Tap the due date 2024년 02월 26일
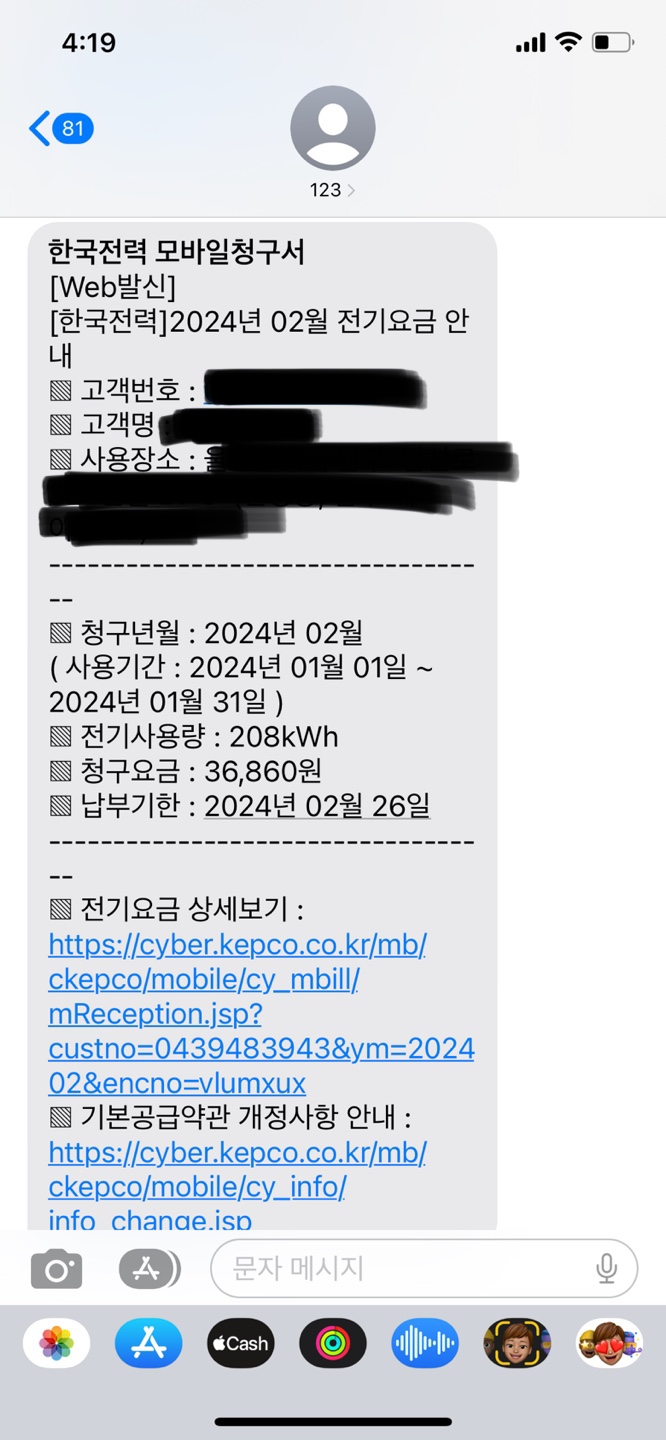 316,806
